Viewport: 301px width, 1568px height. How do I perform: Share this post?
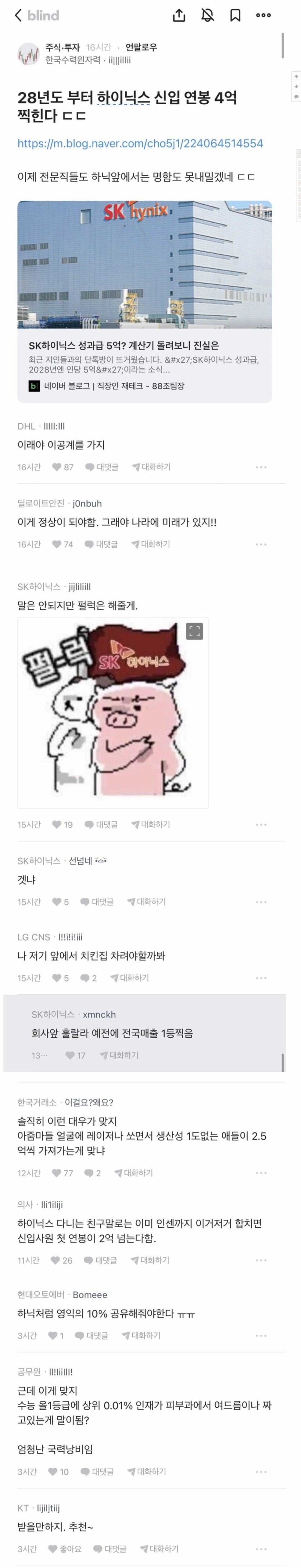click(179, 15)
